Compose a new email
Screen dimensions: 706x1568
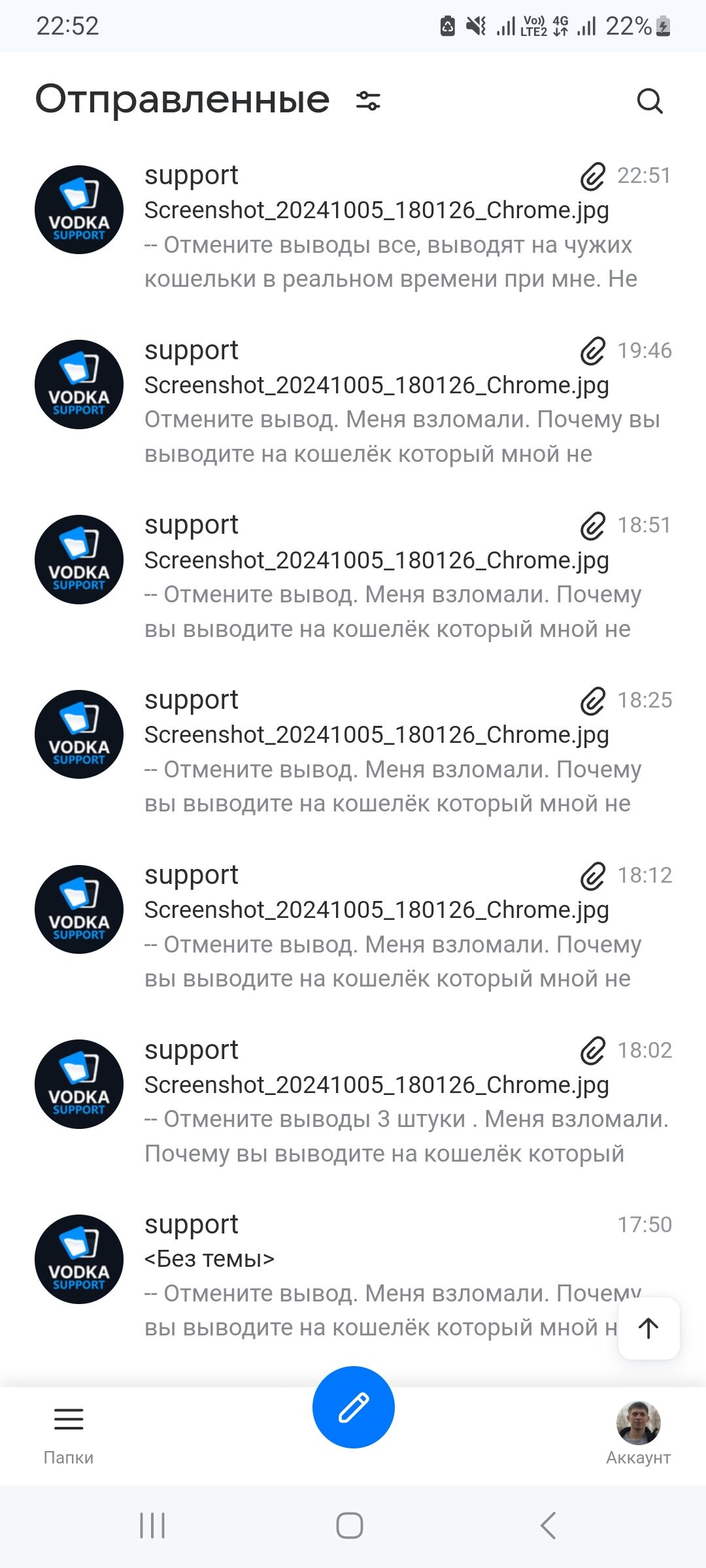(353, 1407)
